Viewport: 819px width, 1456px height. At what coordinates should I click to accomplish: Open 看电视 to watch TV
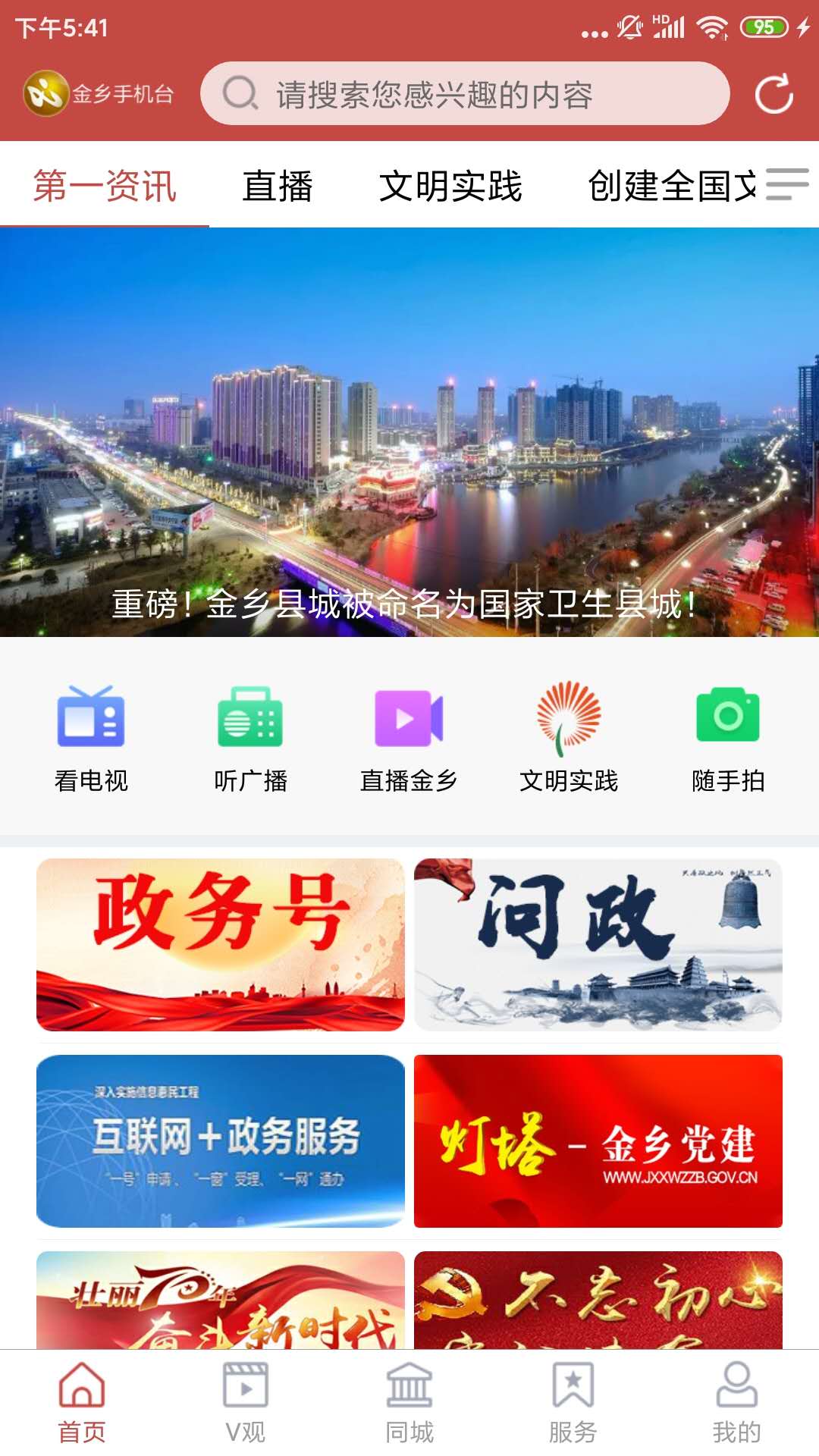point(91,739)
